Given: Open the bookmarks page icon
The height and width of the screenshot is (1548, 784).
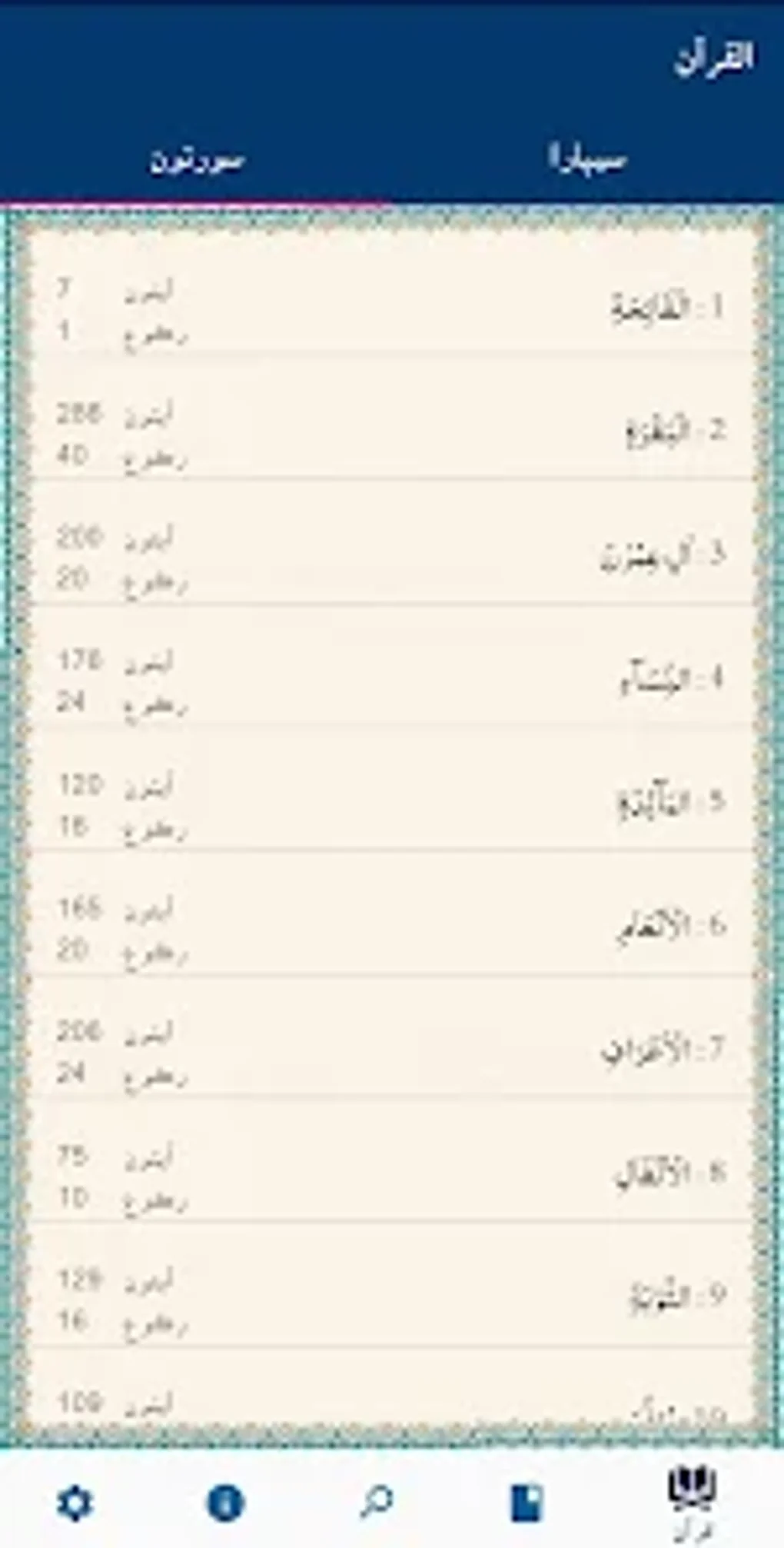Looking at the screenshot, I should (x=527, y=1502).
